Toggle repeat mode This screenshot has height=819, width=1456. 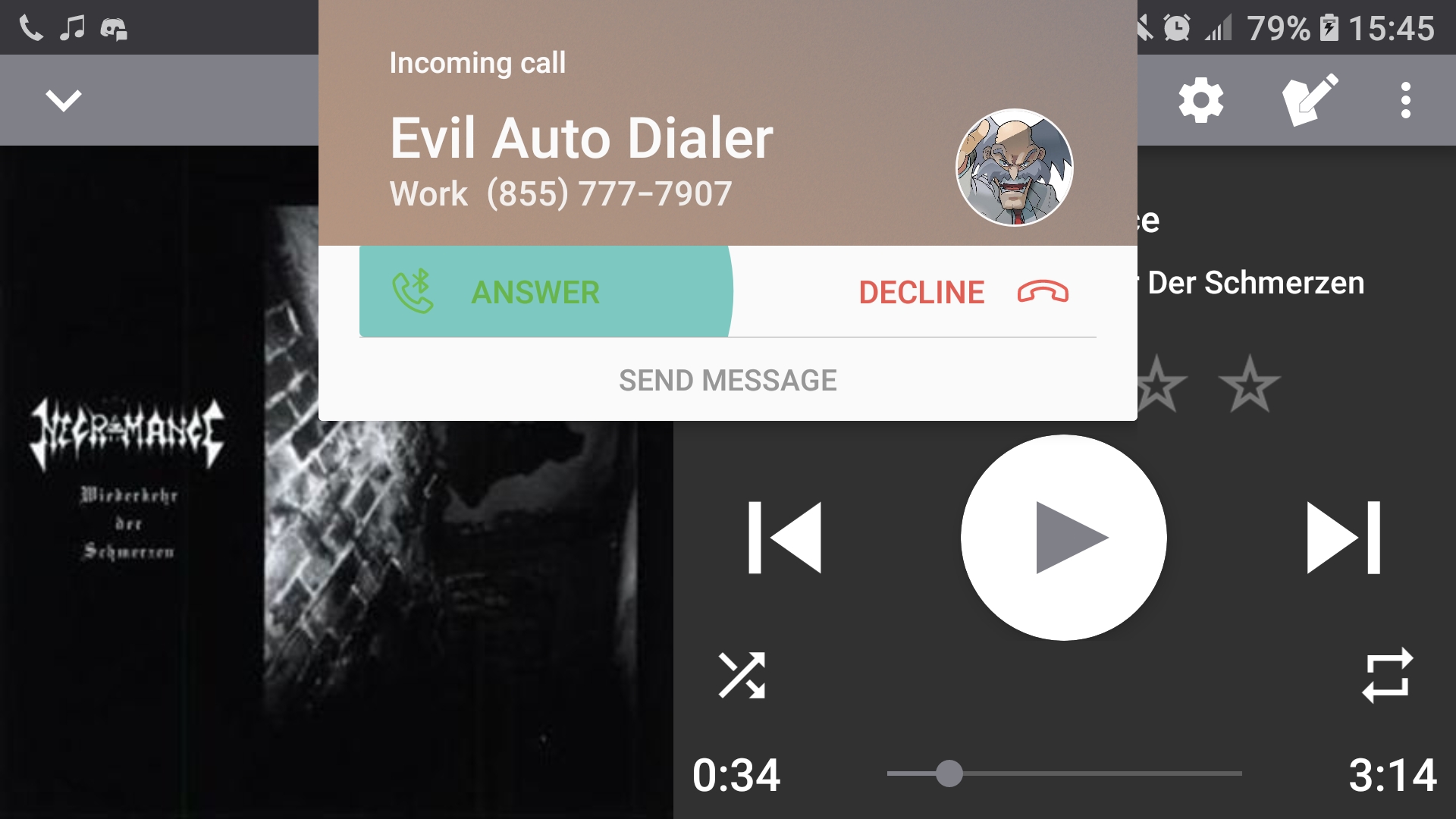point(1387,675)
